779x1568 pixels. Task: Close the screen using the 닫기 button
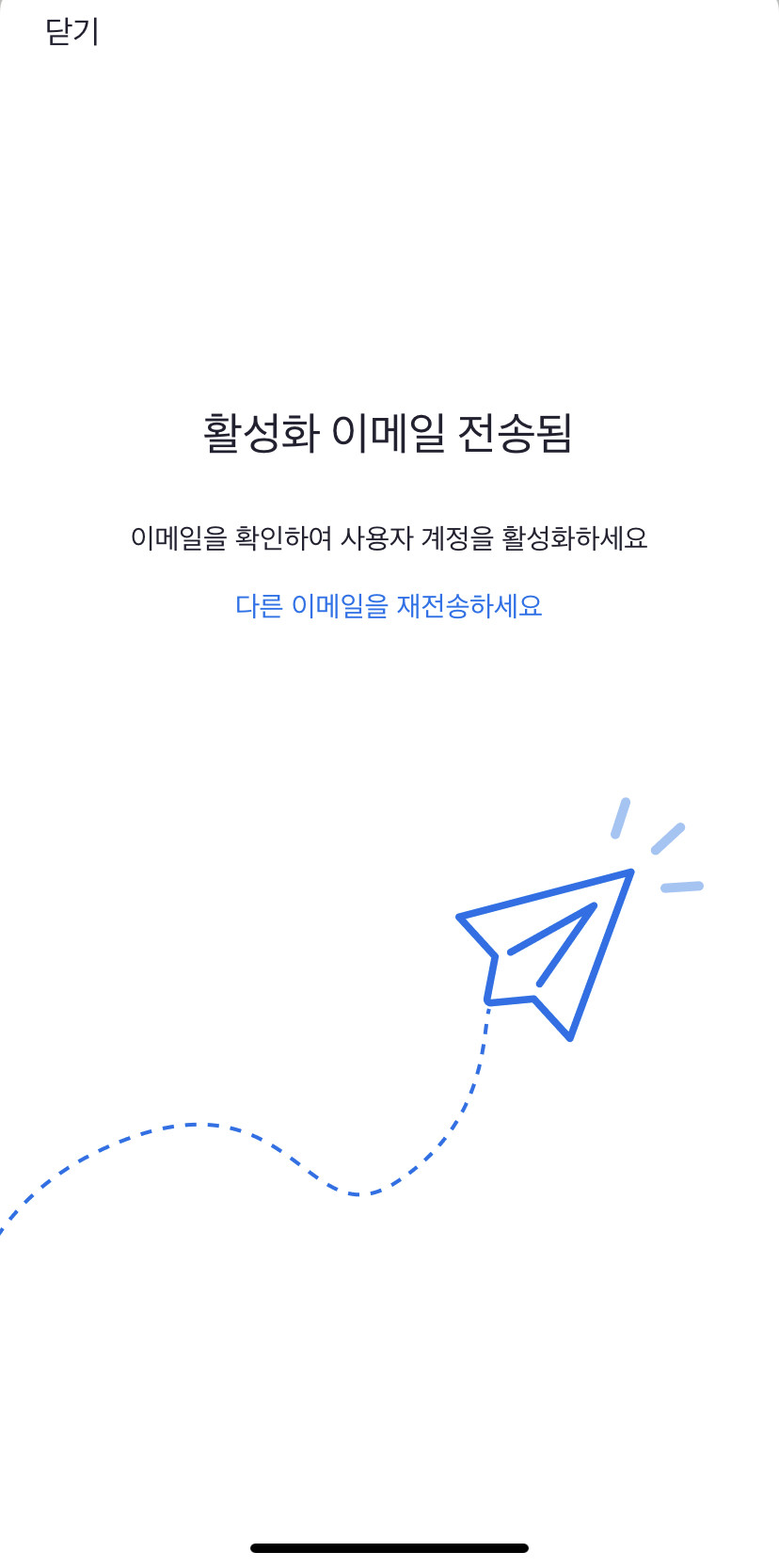pyautogui.click(x=72, y=32)
